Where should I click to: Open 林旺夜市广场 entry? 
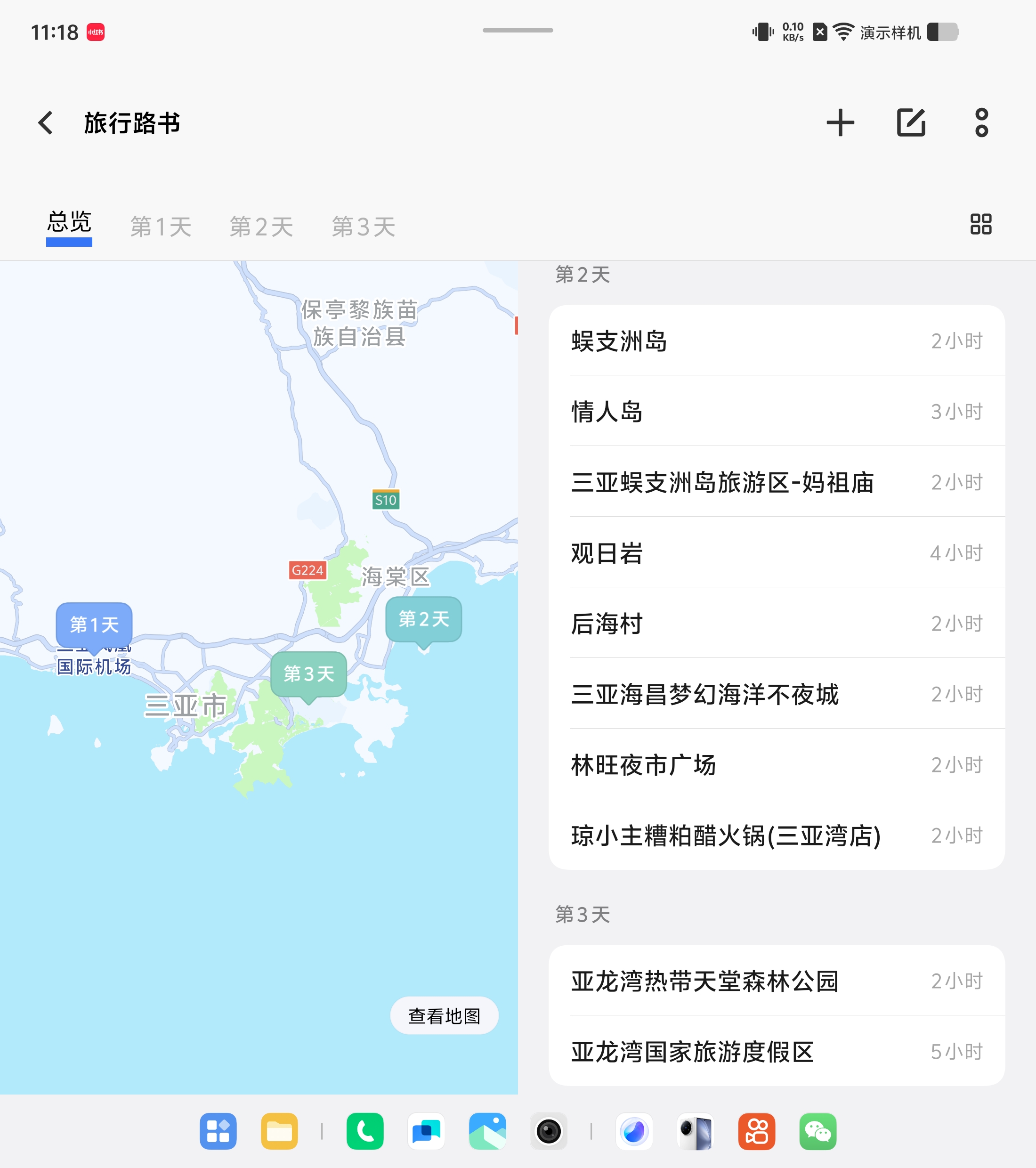pos(776,764)
